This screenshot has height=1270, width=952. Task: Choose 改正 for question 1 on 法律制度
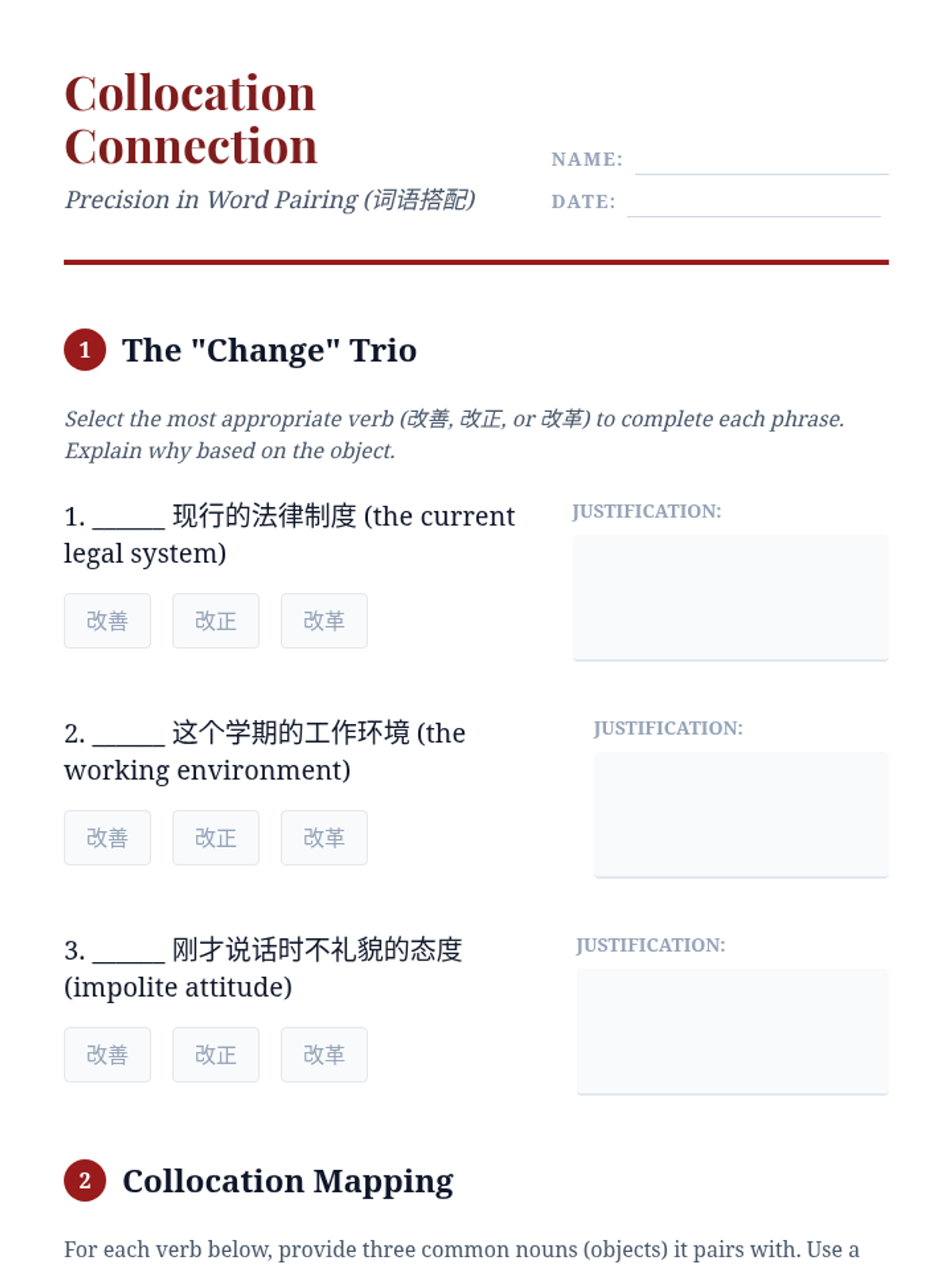point(216,621)
